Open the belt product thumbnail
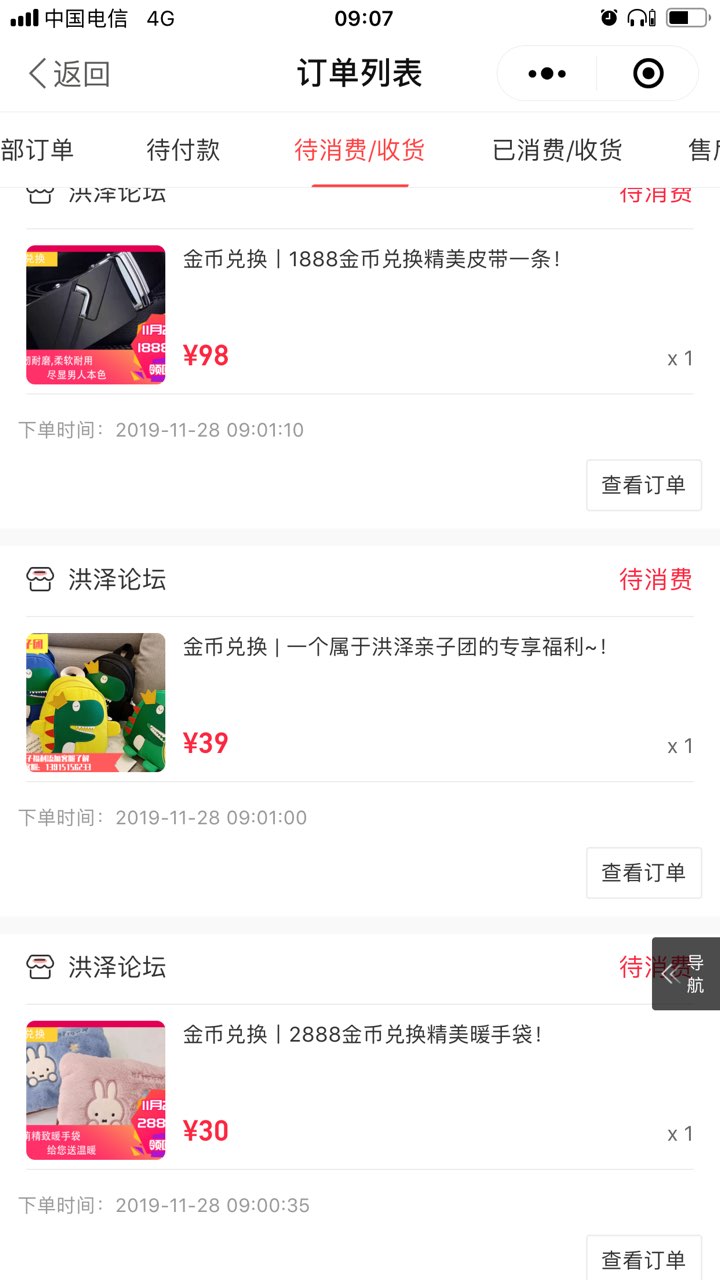The image size is (720, 1280). 96,315
